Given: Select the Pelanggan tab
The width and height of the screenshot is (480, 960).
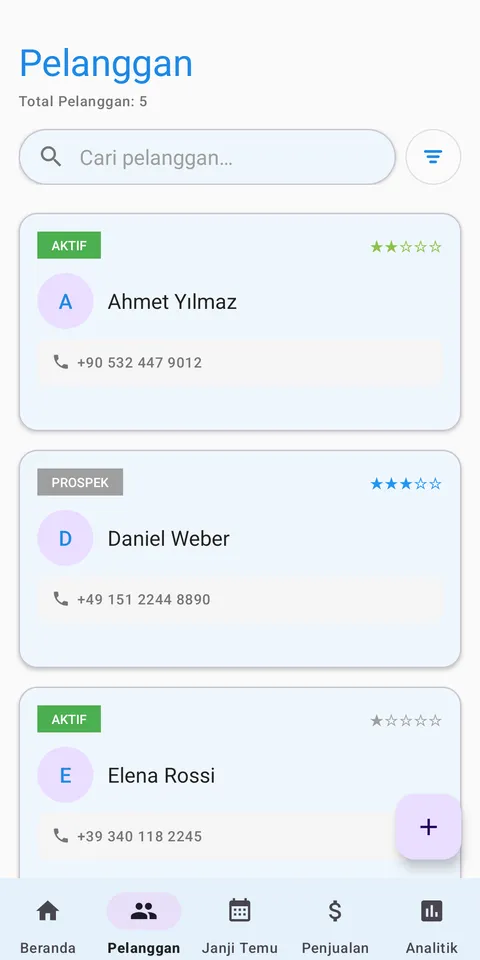Looking at the screenshot, I should pos(144,924).
